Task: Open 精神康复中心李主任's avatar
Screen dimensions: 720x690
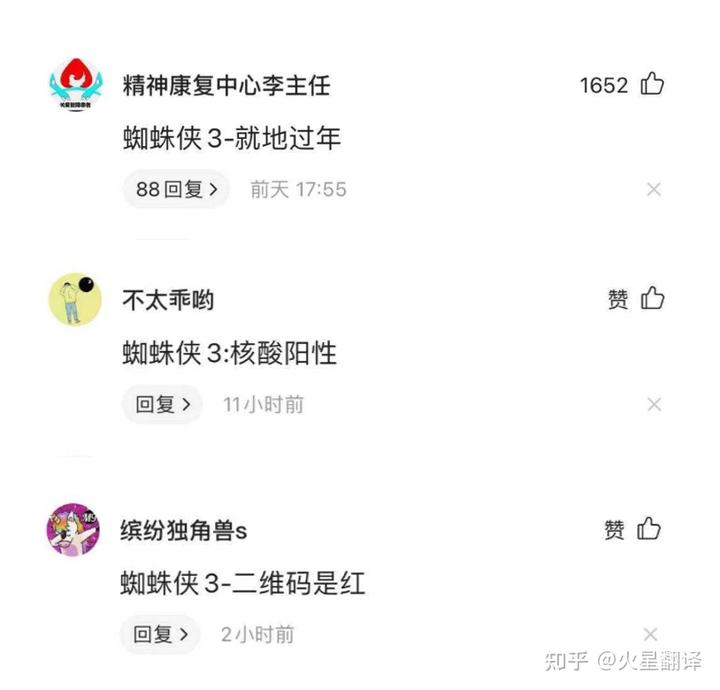Action: point(75,84)
